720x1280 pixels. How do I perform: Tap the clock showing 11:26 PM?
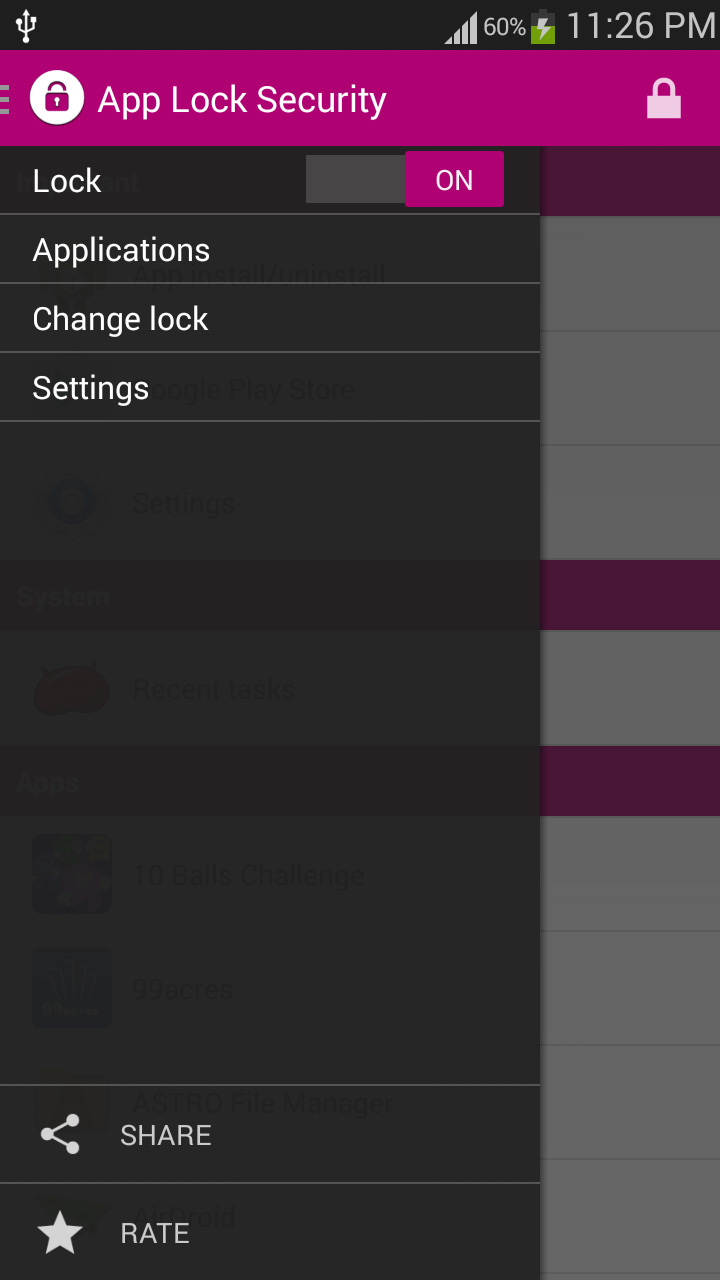tap(632, 26)
